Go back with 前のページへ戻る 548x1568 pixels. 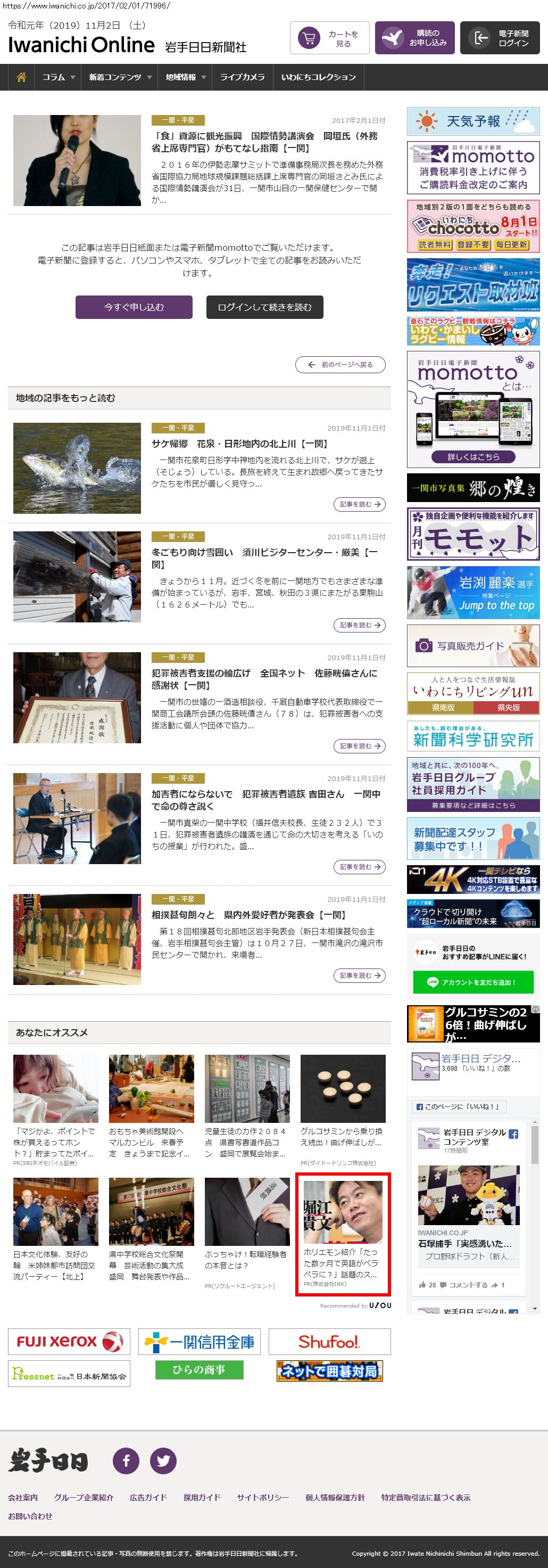[340, 365]
